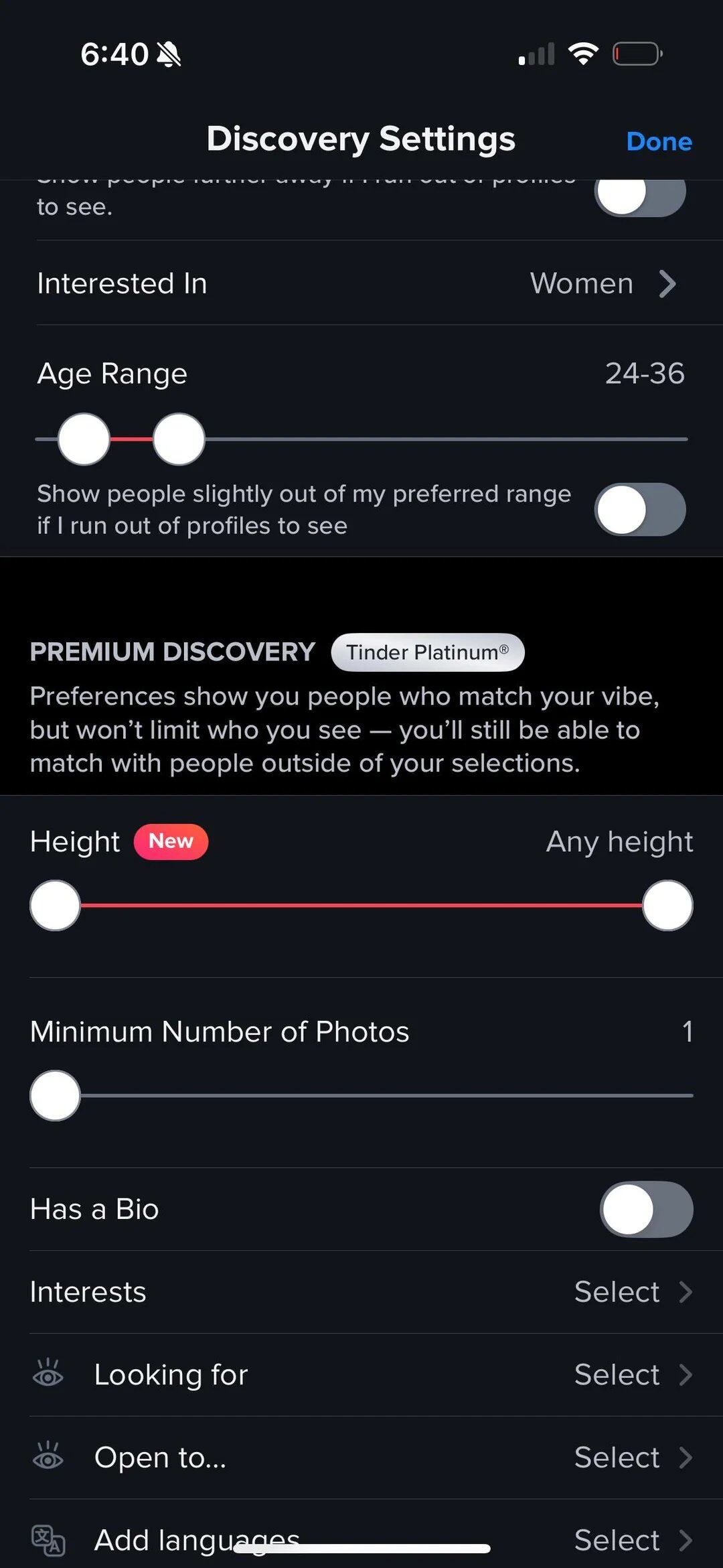This screenshot has width=723, height=1568.
Task: Click the New badge next to Height
Action: 171,842
